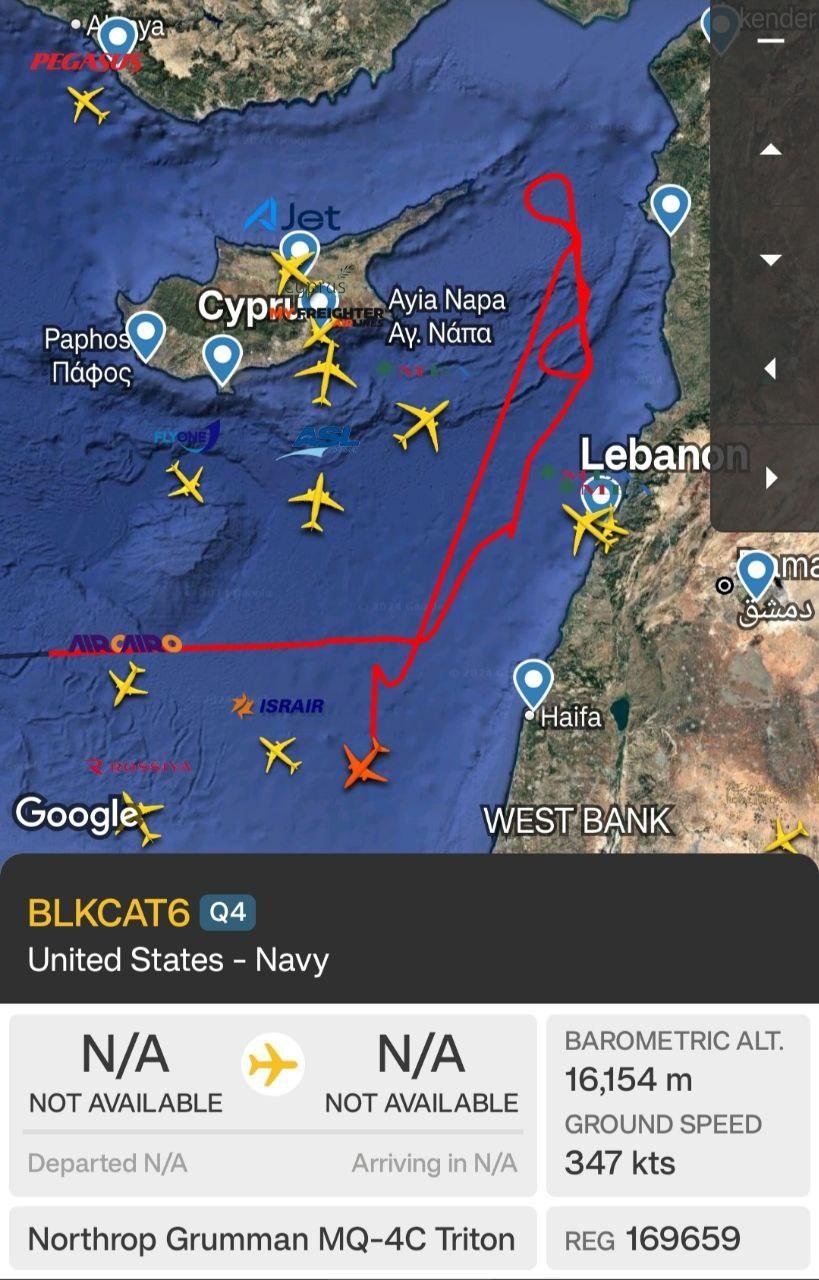Tap the airport pin near Antalya

[x=119, y=39]
